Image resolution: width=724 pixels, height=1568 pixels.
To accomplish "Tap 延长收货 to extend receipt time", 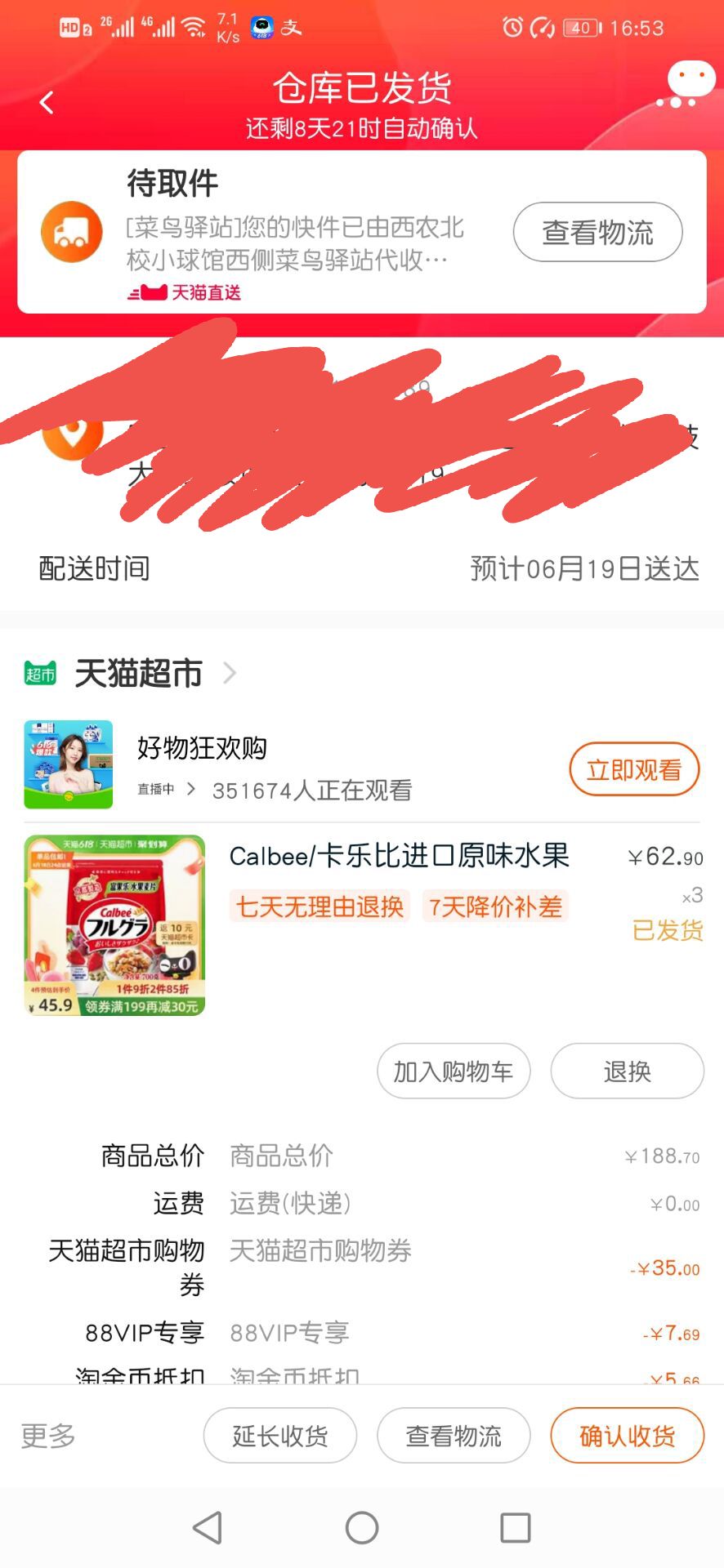I will pyautogui.click(x=280, y=1436).
